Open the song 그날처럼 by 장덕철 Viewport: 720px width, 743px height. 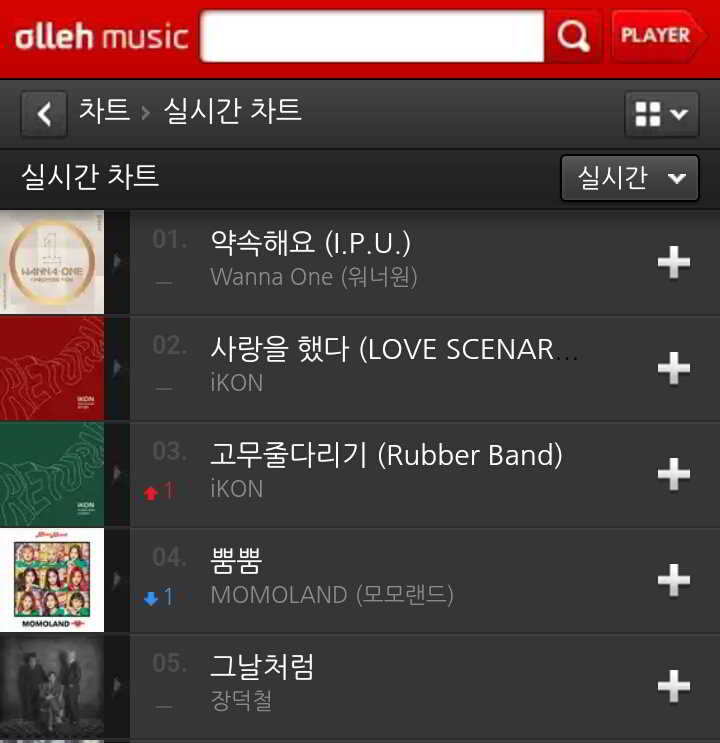262,667
